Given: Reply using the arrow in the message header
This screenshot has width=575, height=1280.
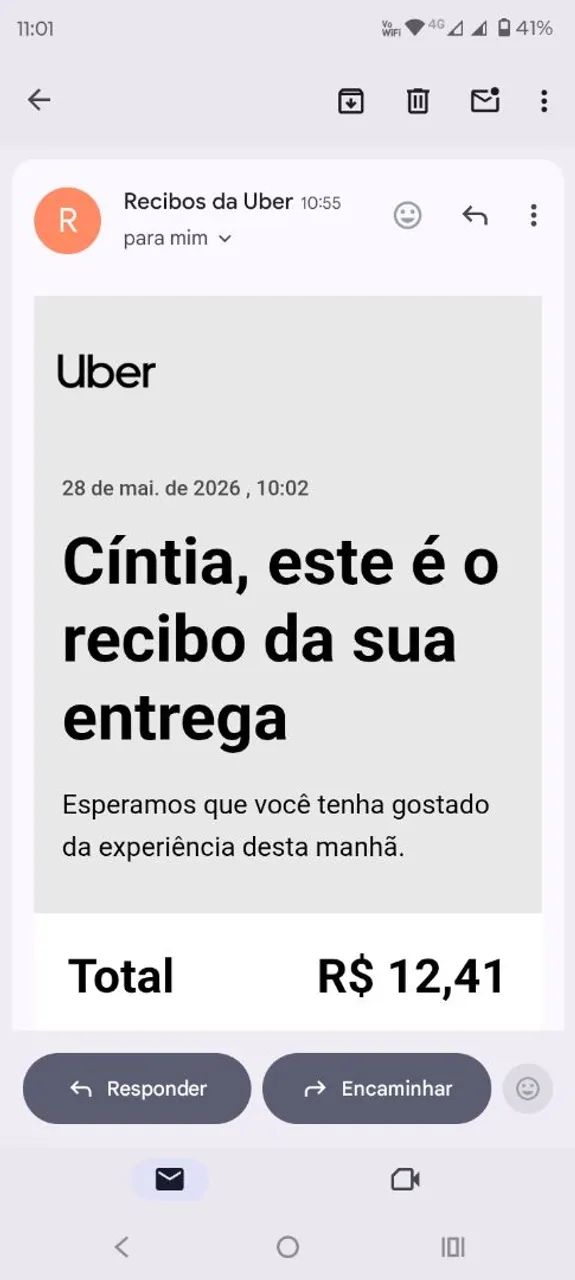Looking at the screenshot, I should (x=475, y=215).
